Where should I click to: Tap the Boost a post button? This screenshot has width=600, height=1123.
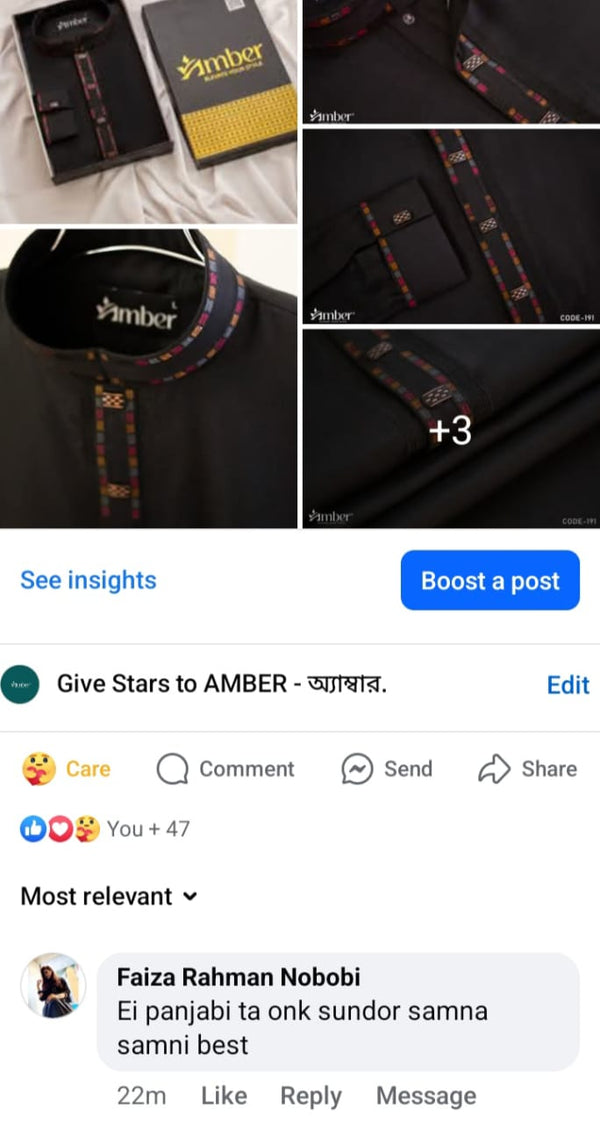point(490,580)
